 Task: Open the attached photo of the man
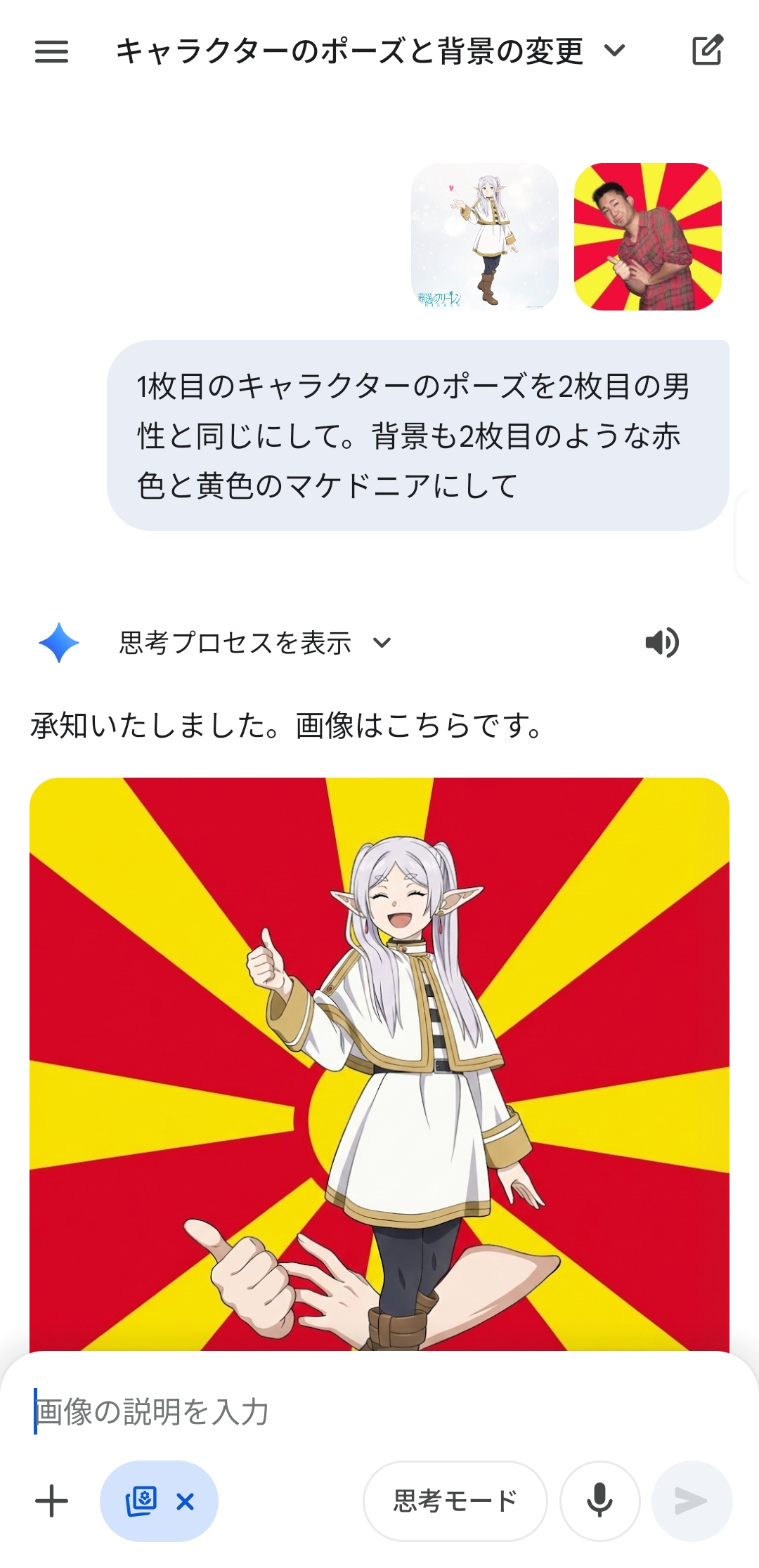[x=647, y=237]
